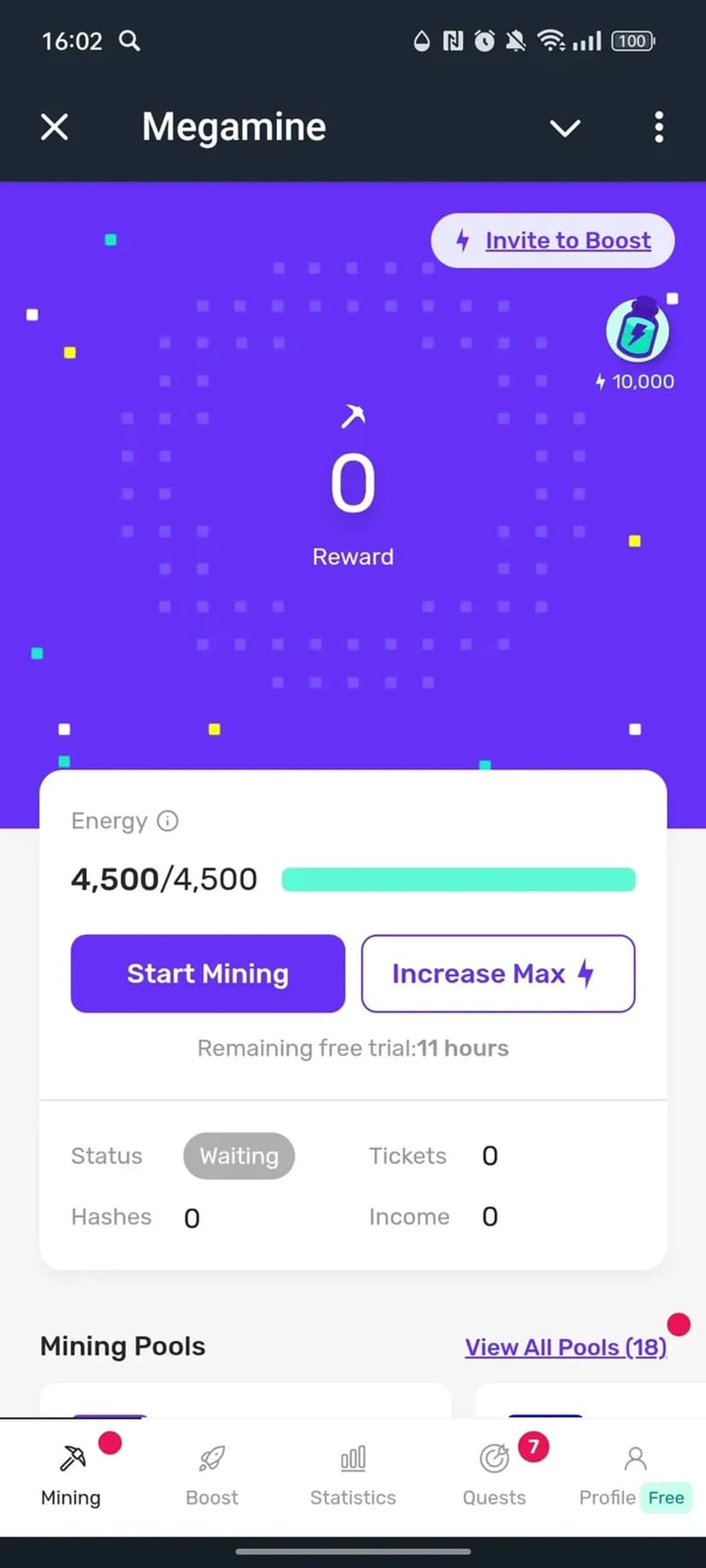Image resolution: width=706 pixels, height=1568 pixels.
Task: Open View All Pools (18) link
Action: pos(565,1346)
